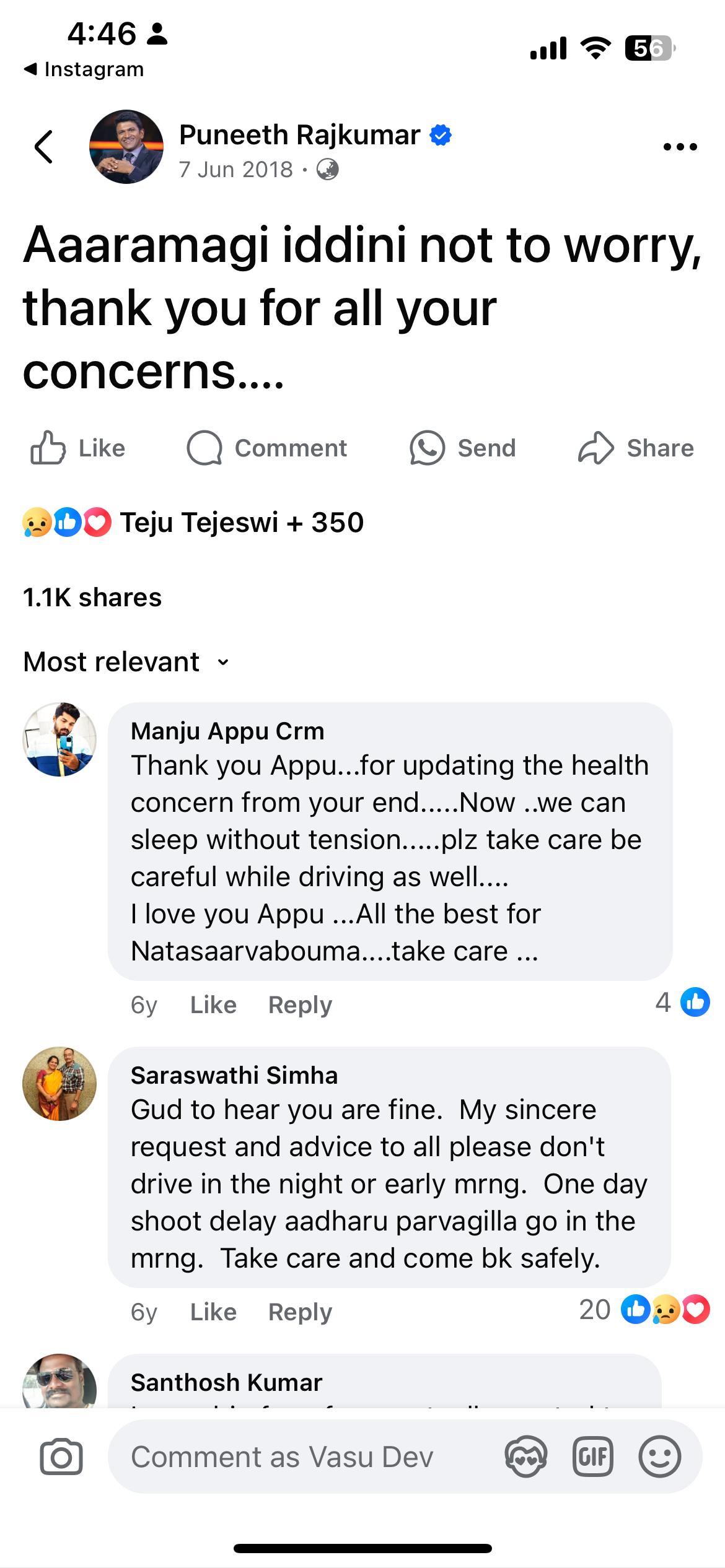Open the post's three-dot overflow menu
The image size is (725, 1568).
(x=680, y=147)
